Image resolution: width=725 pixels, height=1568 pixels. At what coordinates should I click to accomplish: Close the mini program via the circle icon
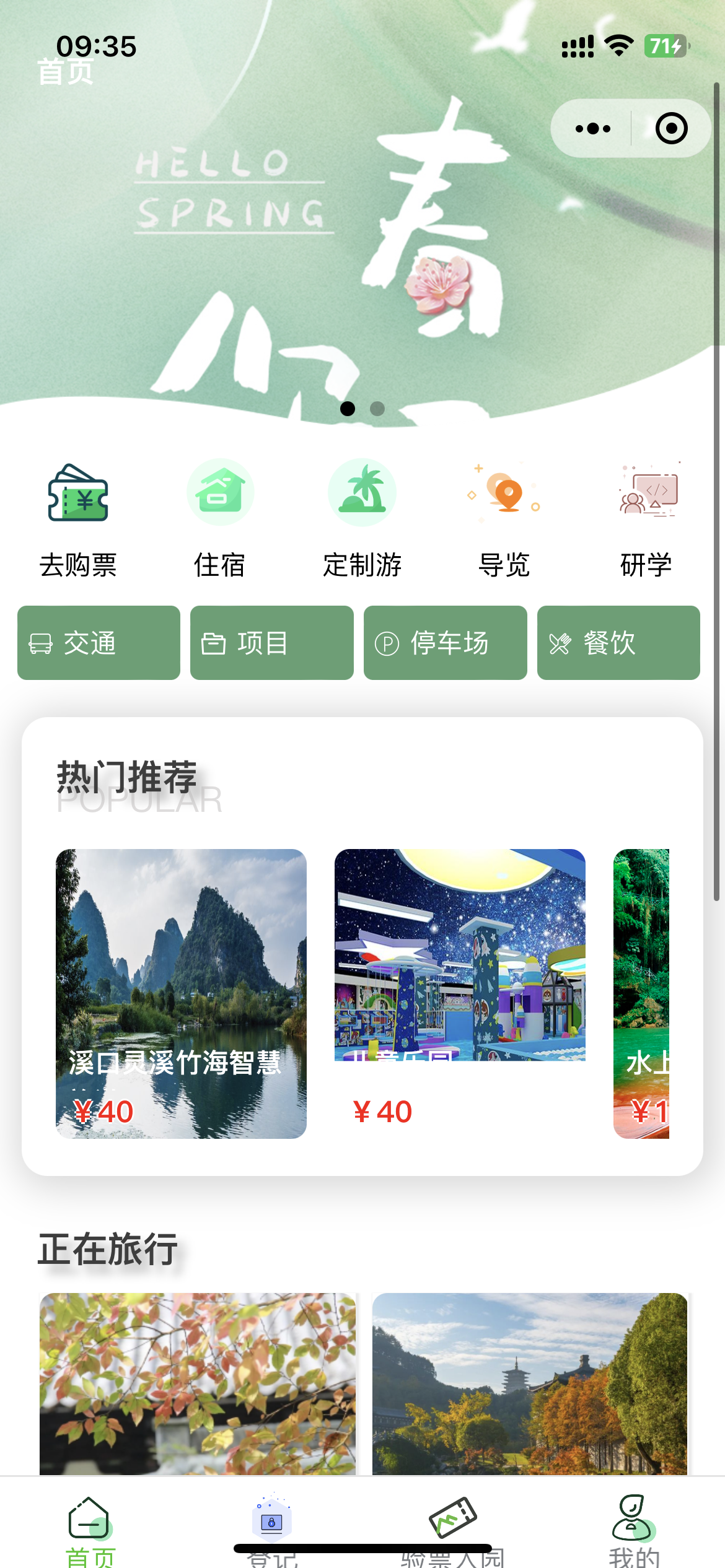click(x=671, y=129)
